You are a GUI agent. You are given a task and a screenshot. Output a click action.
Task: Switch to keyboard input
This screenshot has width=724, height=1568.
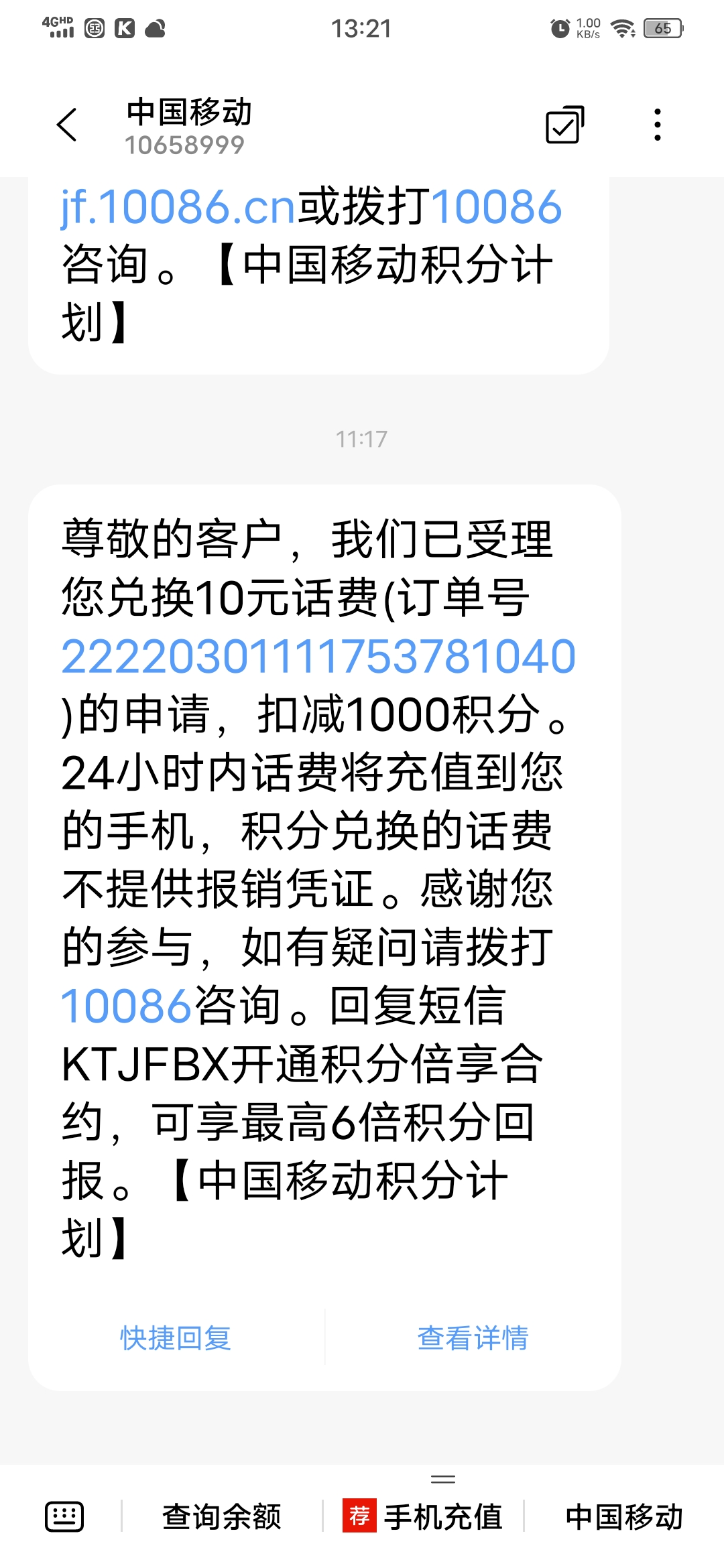64,1516
